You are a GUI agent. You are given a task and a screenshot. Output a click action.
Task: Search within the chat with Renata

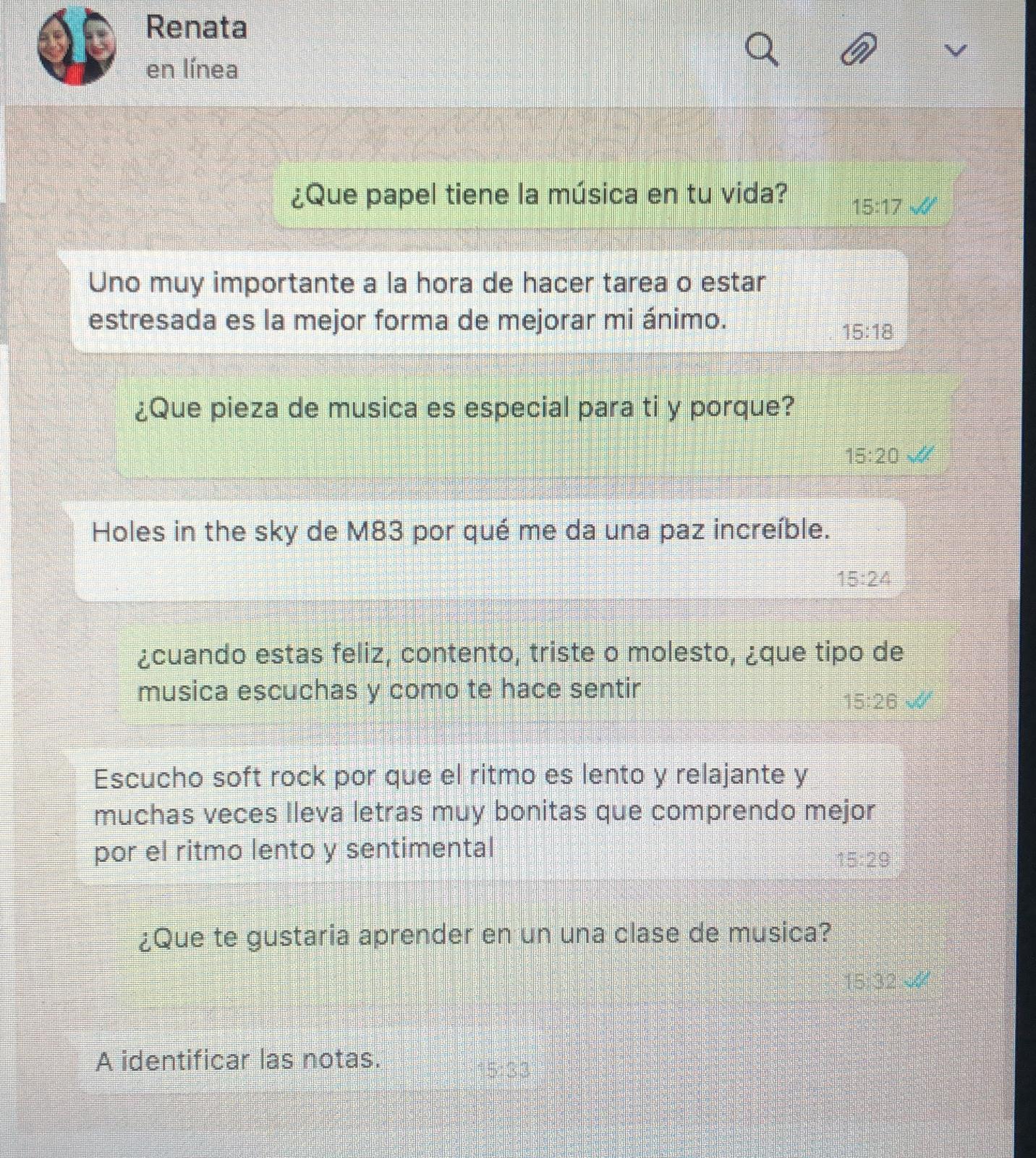pos(761,51)
